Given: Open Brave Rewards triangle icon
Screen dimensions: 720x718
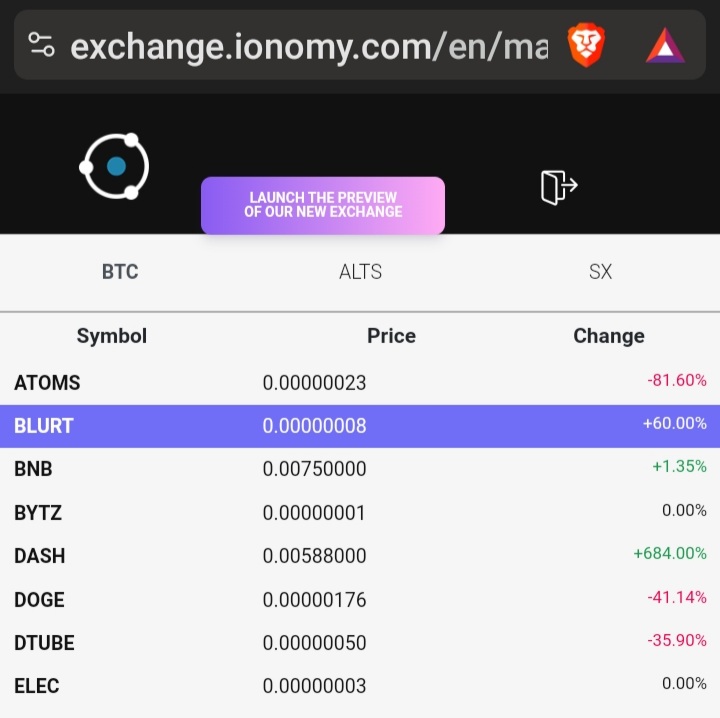Looking at the screenshot, I should [665, 46].
